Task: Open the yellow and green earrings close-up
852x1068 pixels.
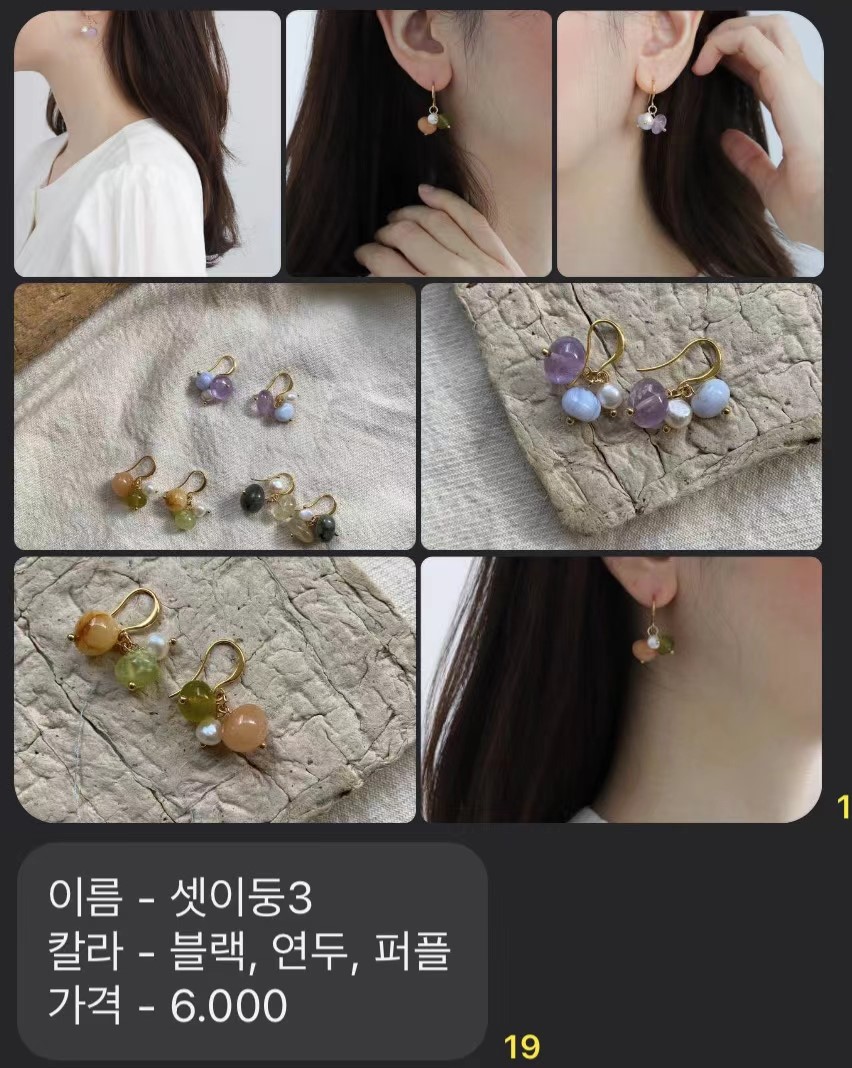Action: [x=215, y=689]
